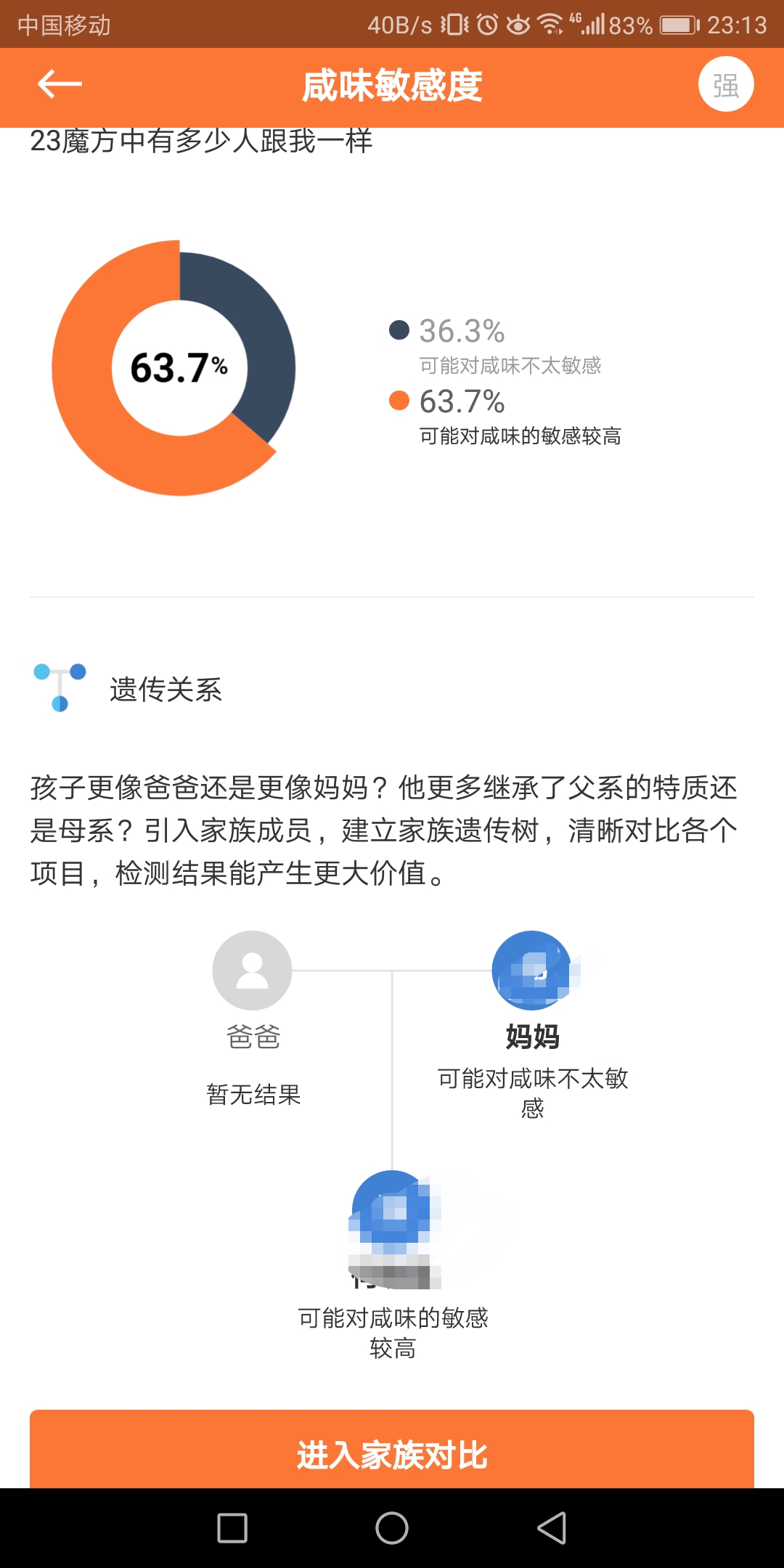The width and height of the screenshot is (784, 1568).
Task: Go back using the top-left arrow
Action: pyautogui.click(x=60, y=84)
